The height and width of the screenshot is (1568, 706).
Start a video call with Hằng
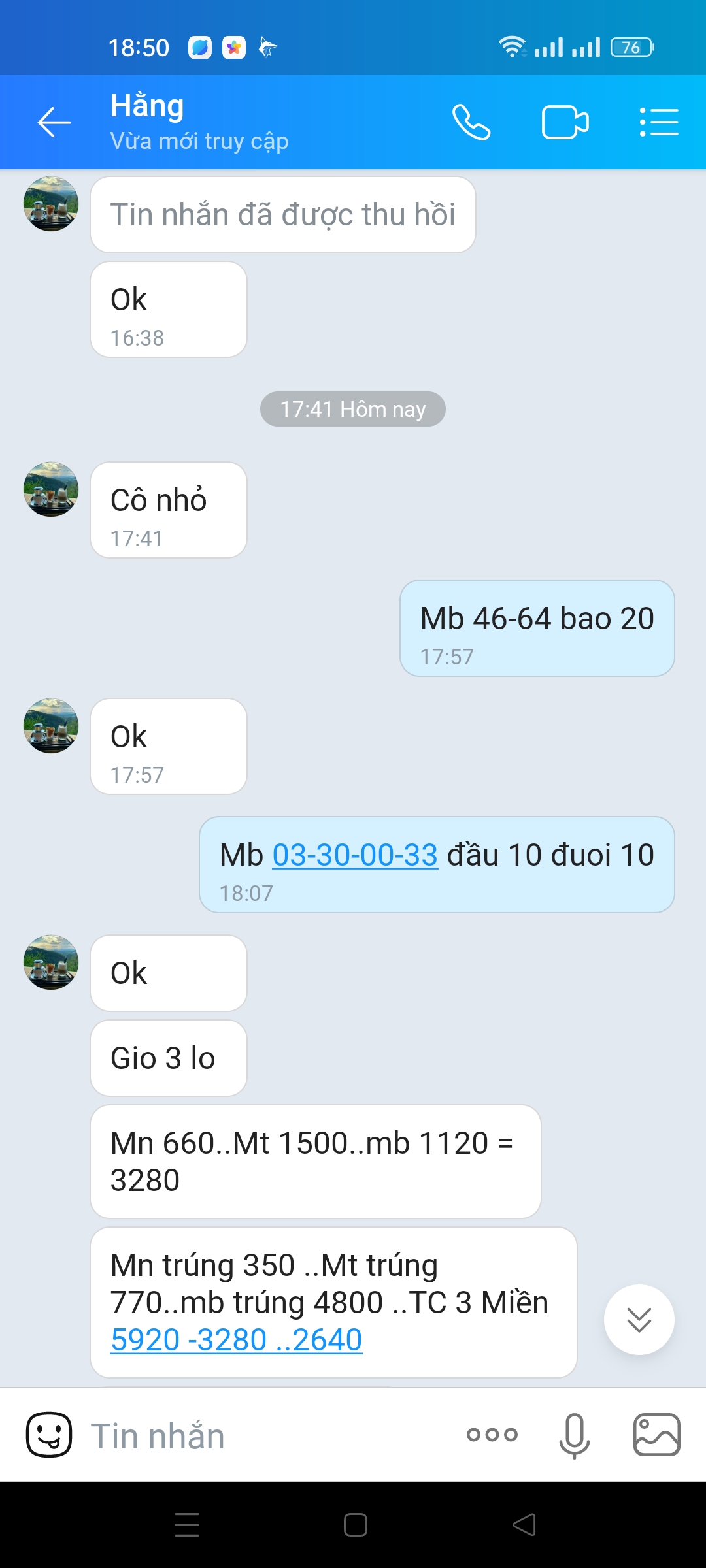point(565,122)
